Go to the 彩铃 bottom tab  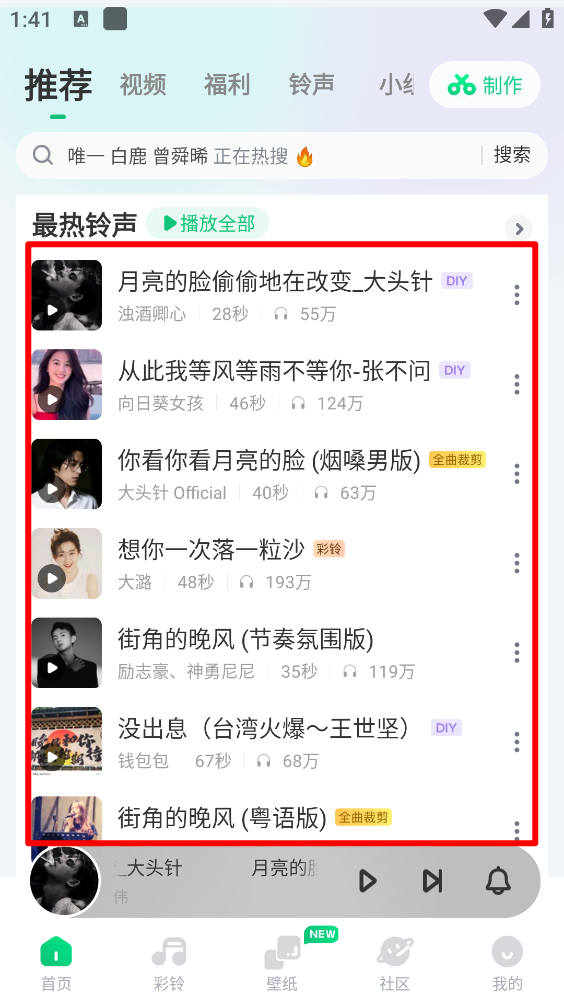(169, 962)
